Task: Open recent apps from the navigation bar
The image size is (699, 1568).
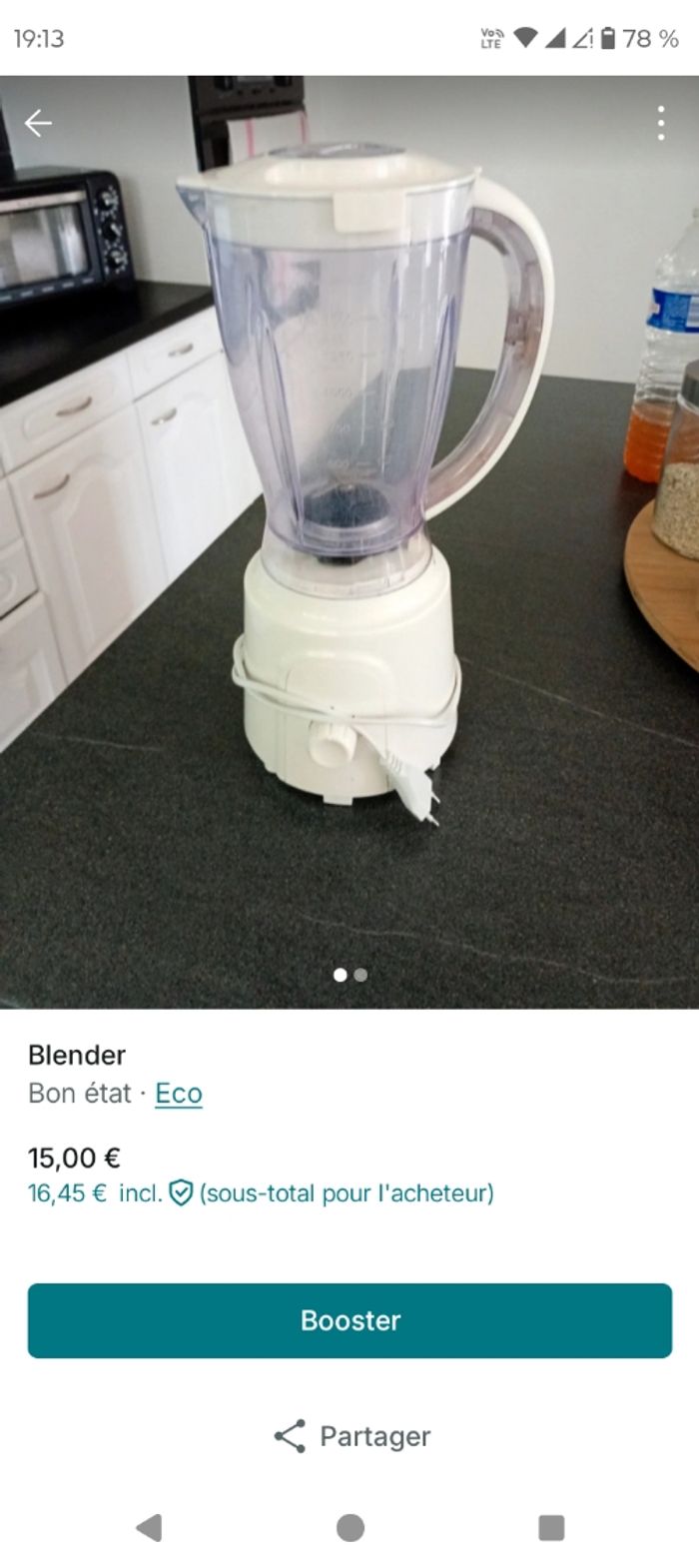Action: point(551,1527)
